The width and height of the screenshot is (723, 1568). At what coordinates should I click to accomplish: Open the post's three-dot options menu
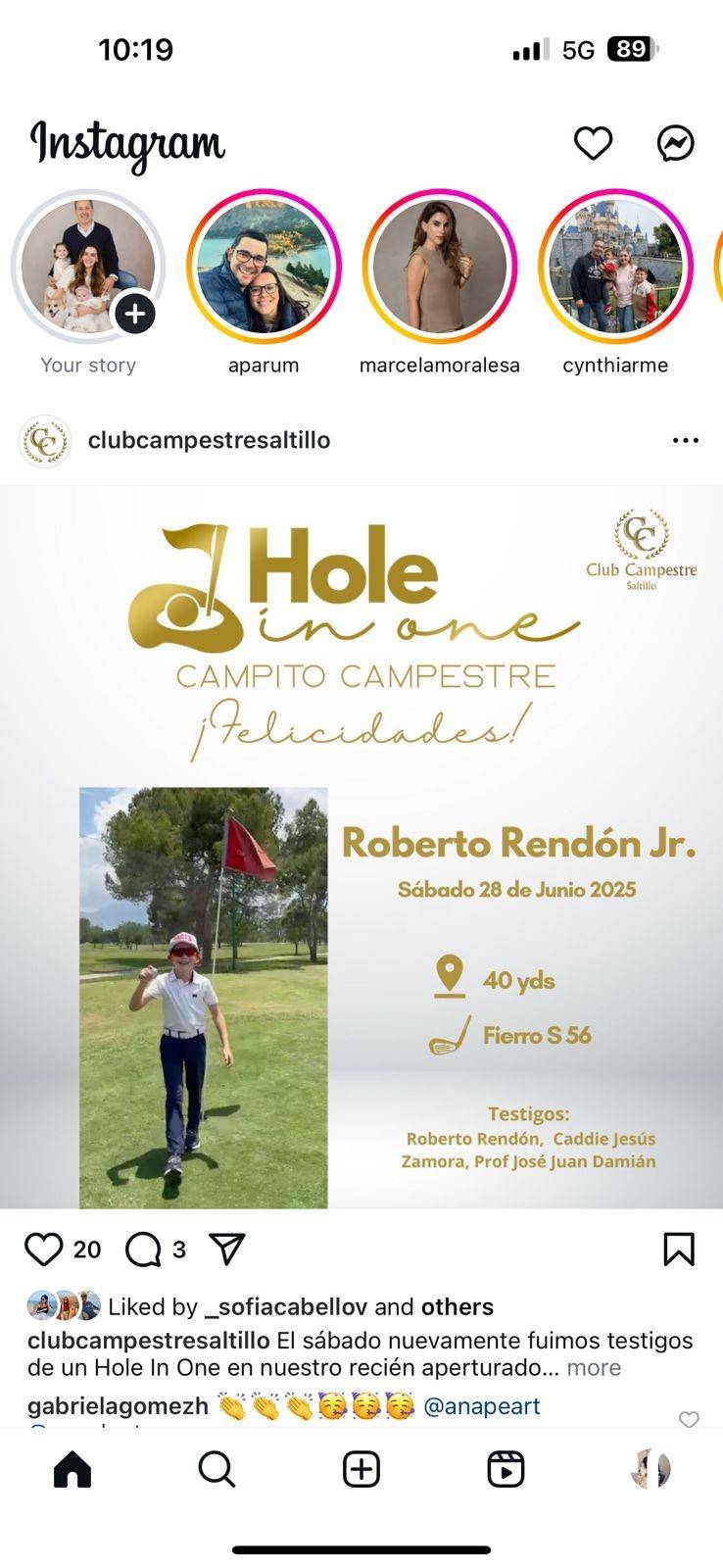[686, 440]
